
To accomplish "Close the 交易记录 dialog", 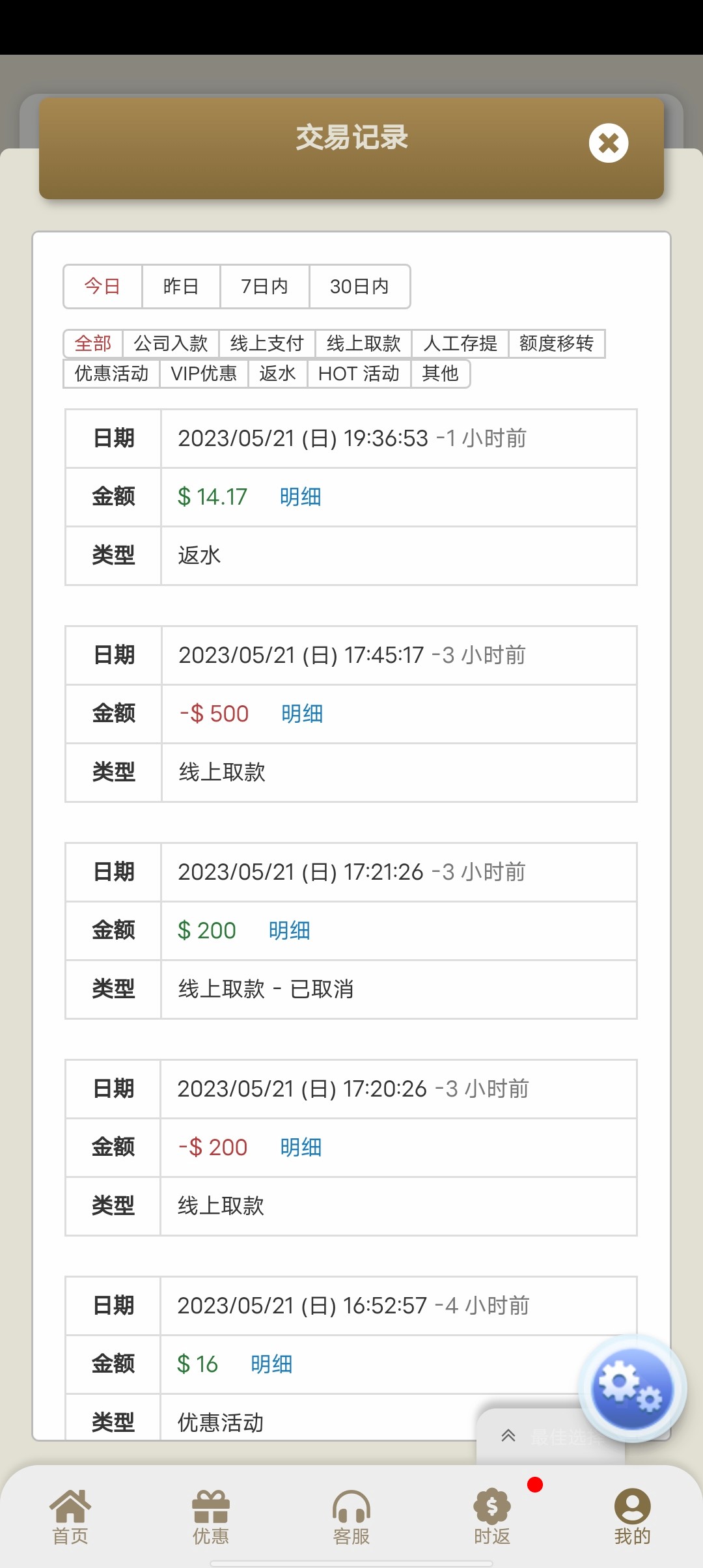I will pyautogui.click(x=609, y=143).
